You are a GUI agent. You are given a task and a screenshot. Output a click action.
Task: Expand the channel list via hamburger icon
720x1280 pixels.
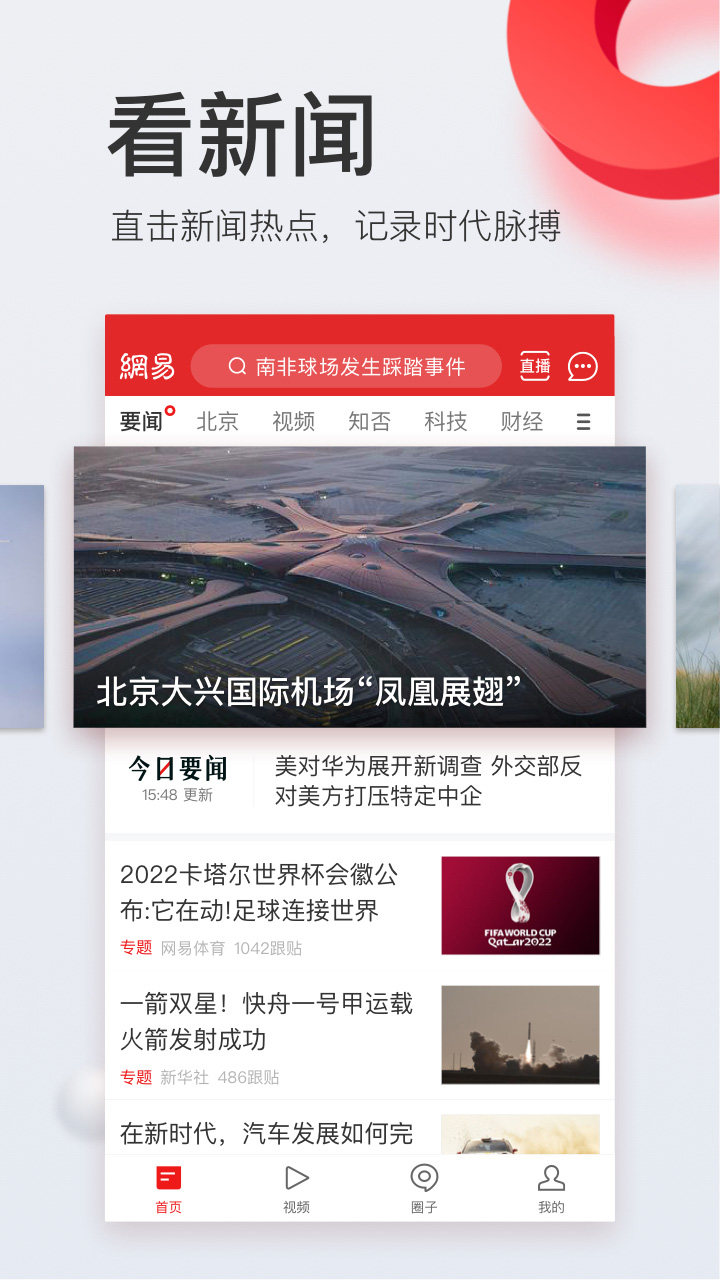583,421
